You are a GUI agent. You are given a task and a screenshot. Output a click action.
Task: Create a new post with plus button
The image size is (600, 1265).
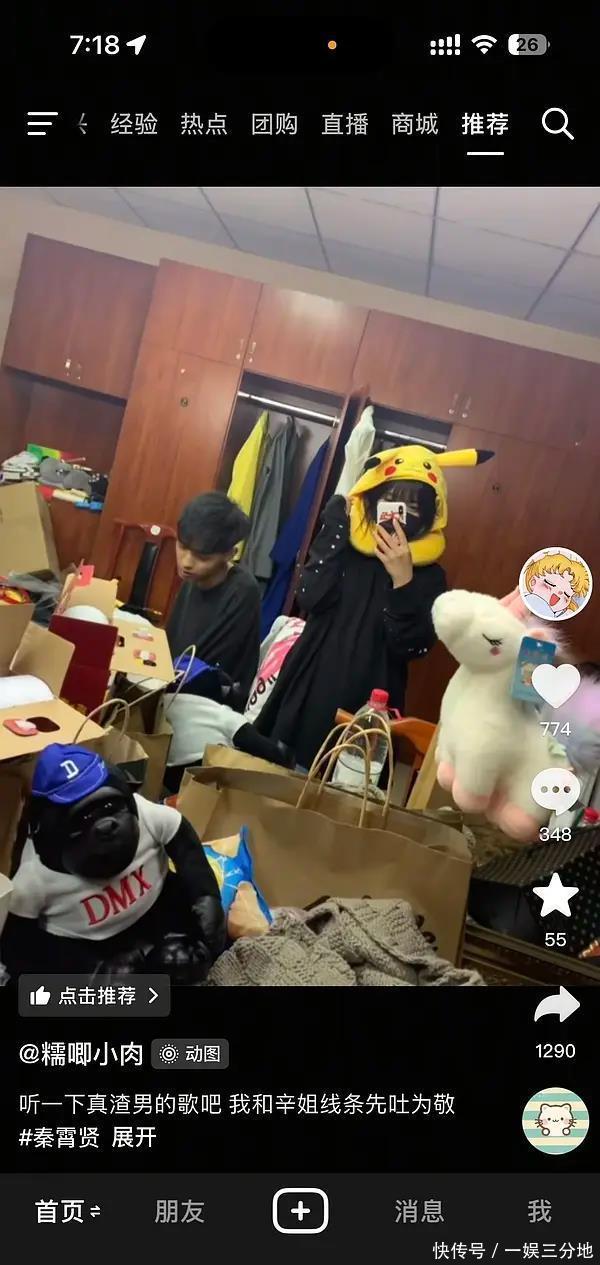(300, 1211)
